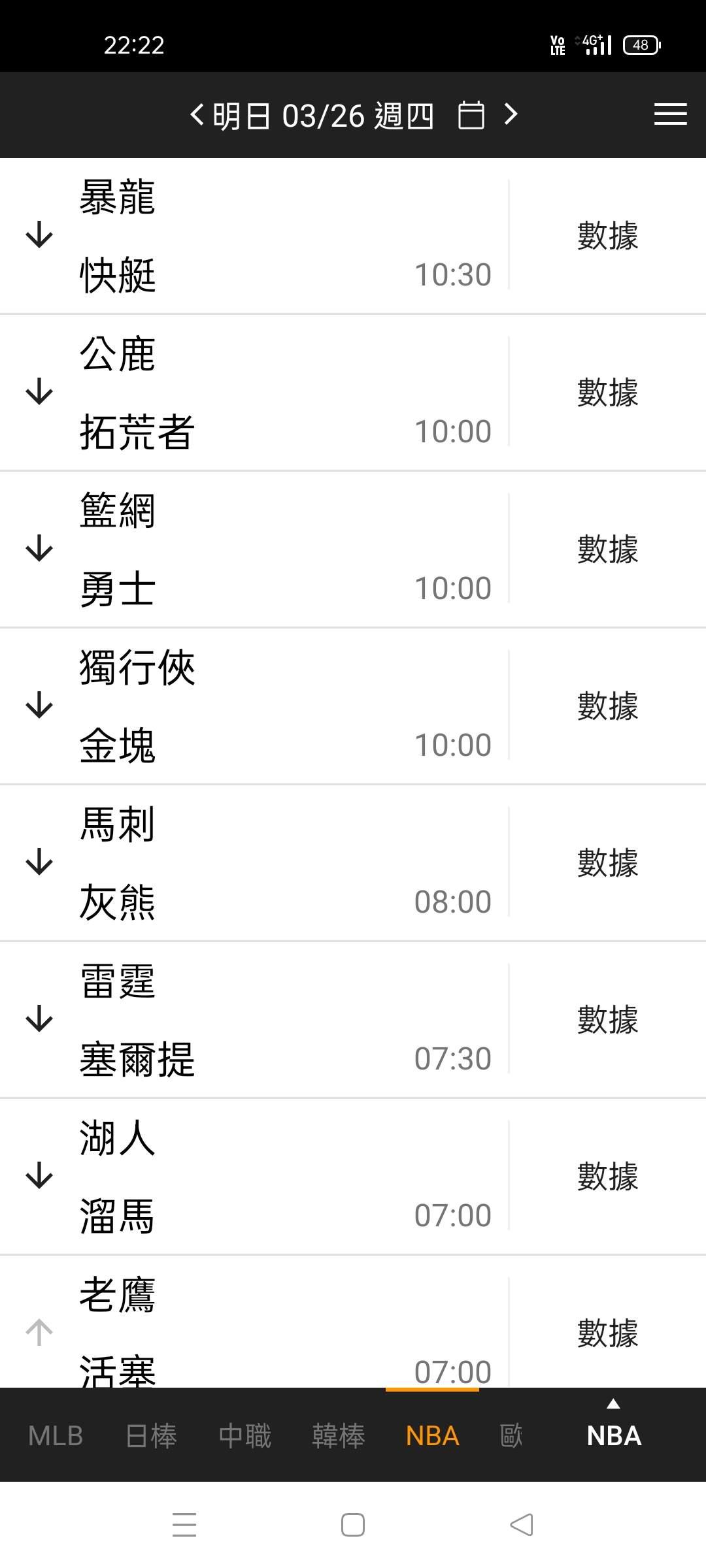
Task: View 數據 for 公鹿 vs 拓荒者
Action: 607,392
